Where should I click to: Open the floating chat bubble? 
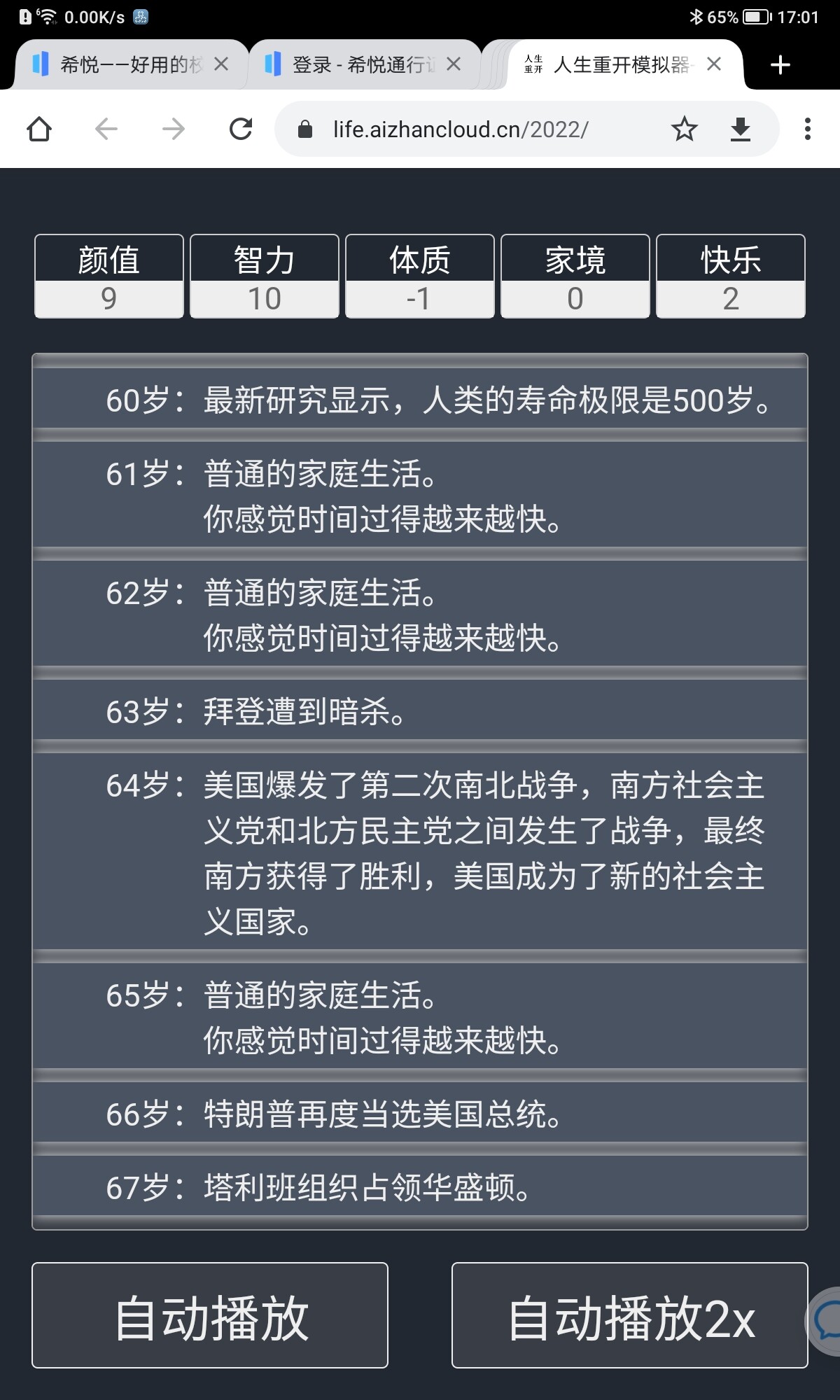827,1321
